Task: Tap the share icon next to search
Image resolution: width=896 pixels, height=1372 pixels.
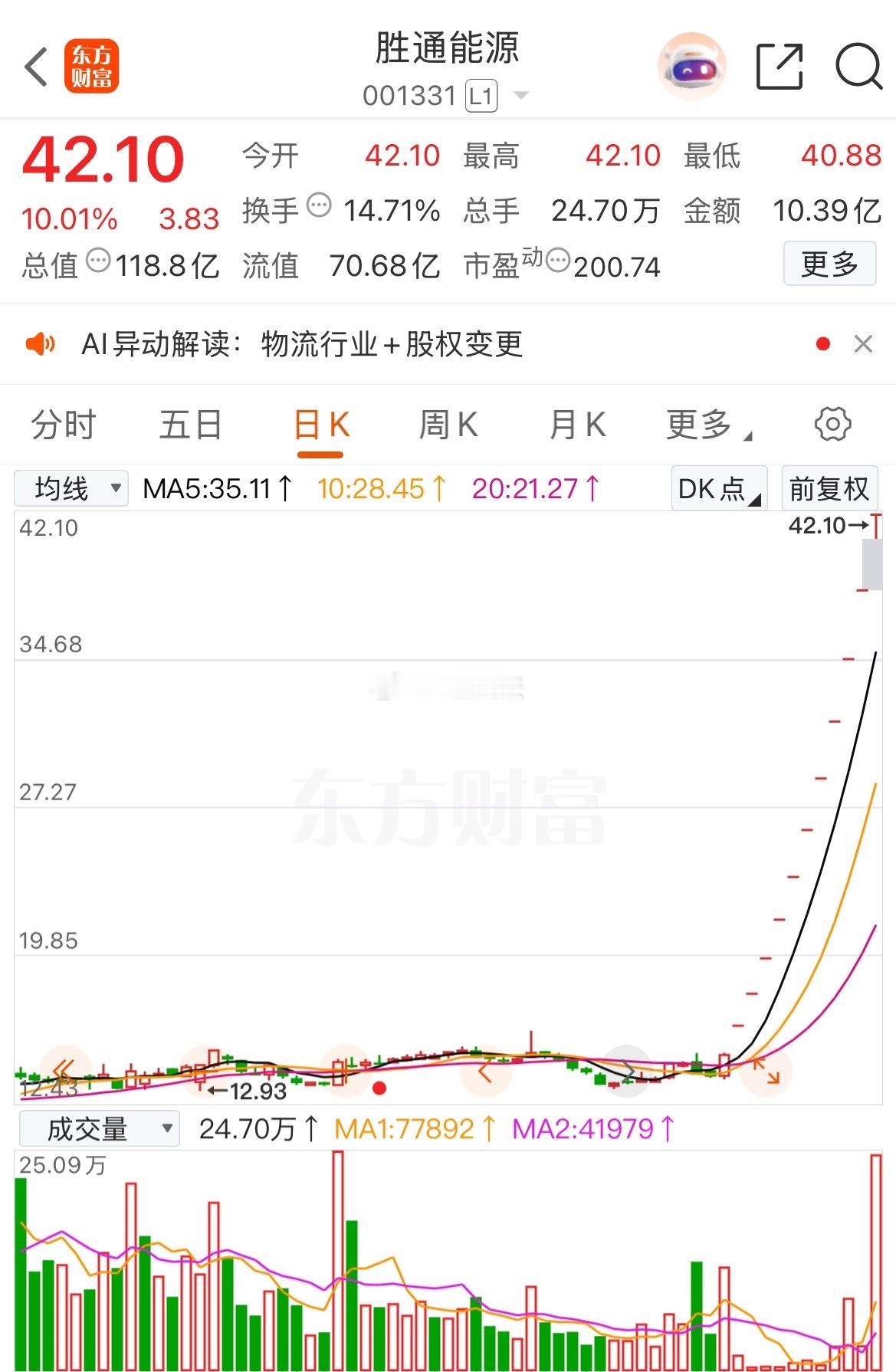Action: [x=779, y=67]
